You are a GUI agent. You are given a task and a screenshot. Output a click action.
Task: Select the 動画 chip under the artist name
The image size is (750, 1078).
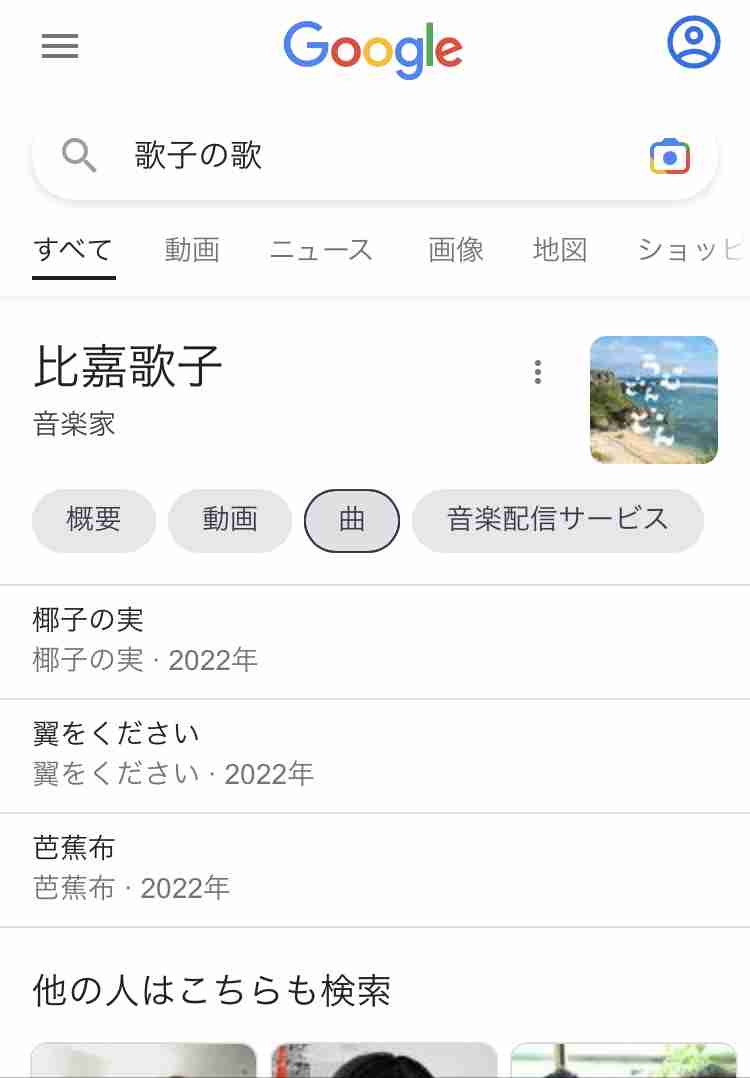tap(229, 520)
